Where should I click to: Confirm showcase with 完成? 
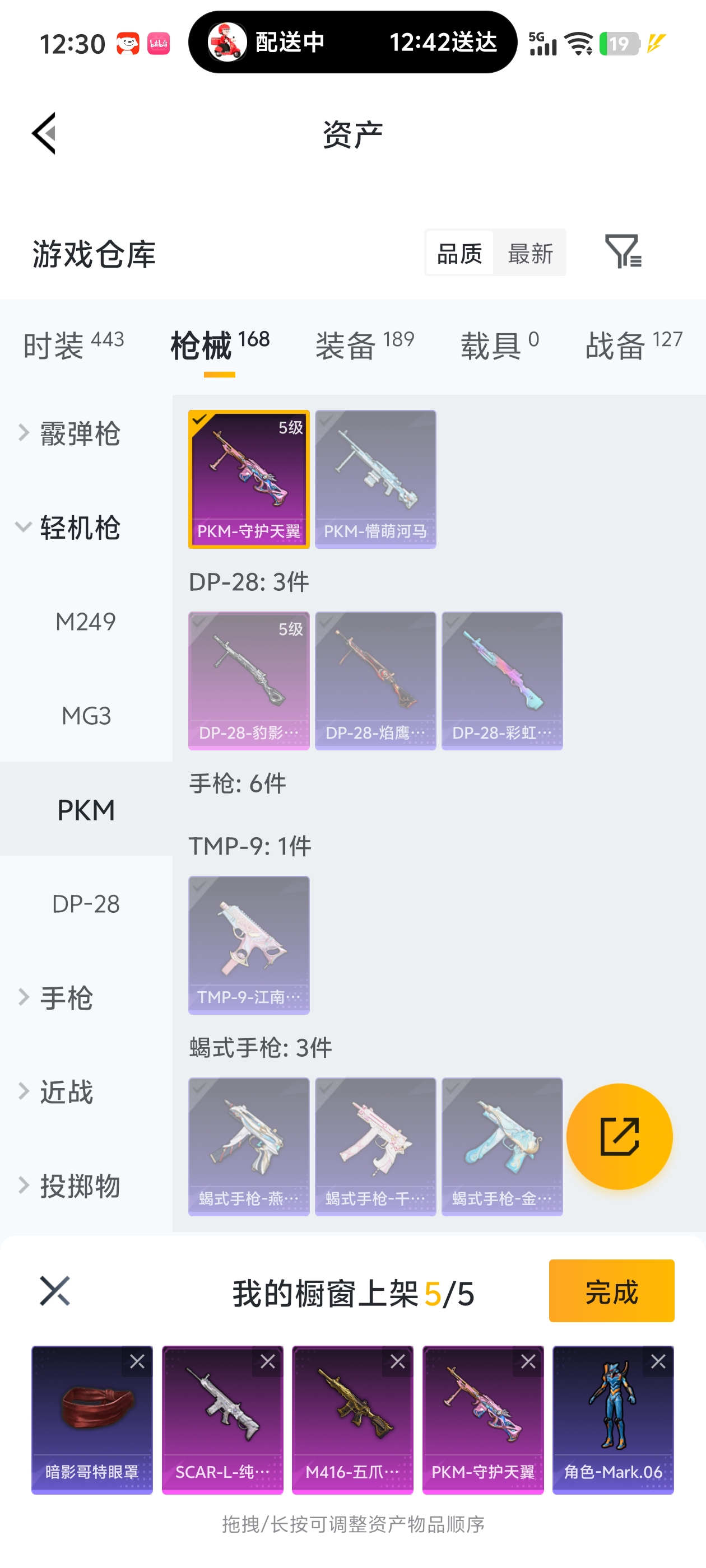tap(611, 1291)
